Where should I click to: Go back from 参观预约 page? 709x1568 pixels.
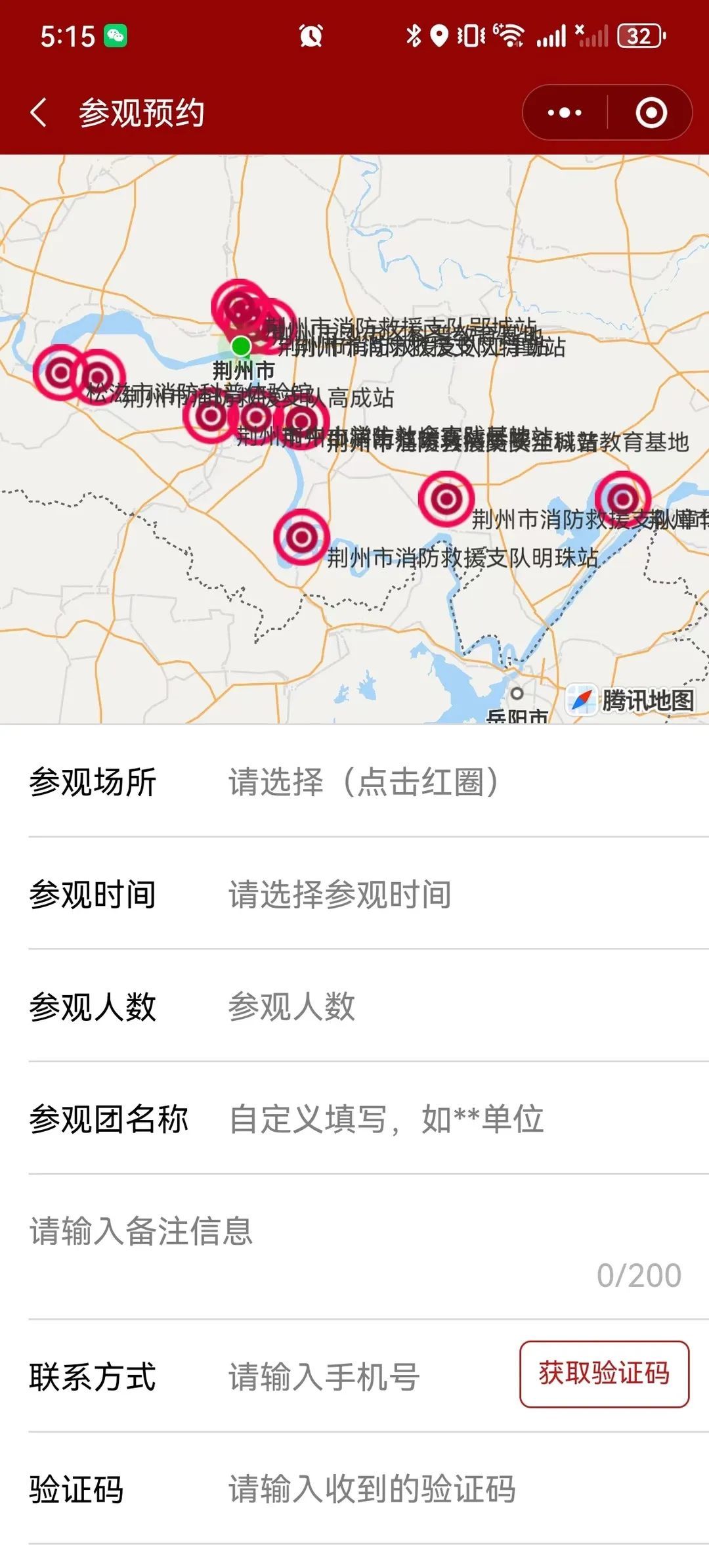tap(39, 112)
